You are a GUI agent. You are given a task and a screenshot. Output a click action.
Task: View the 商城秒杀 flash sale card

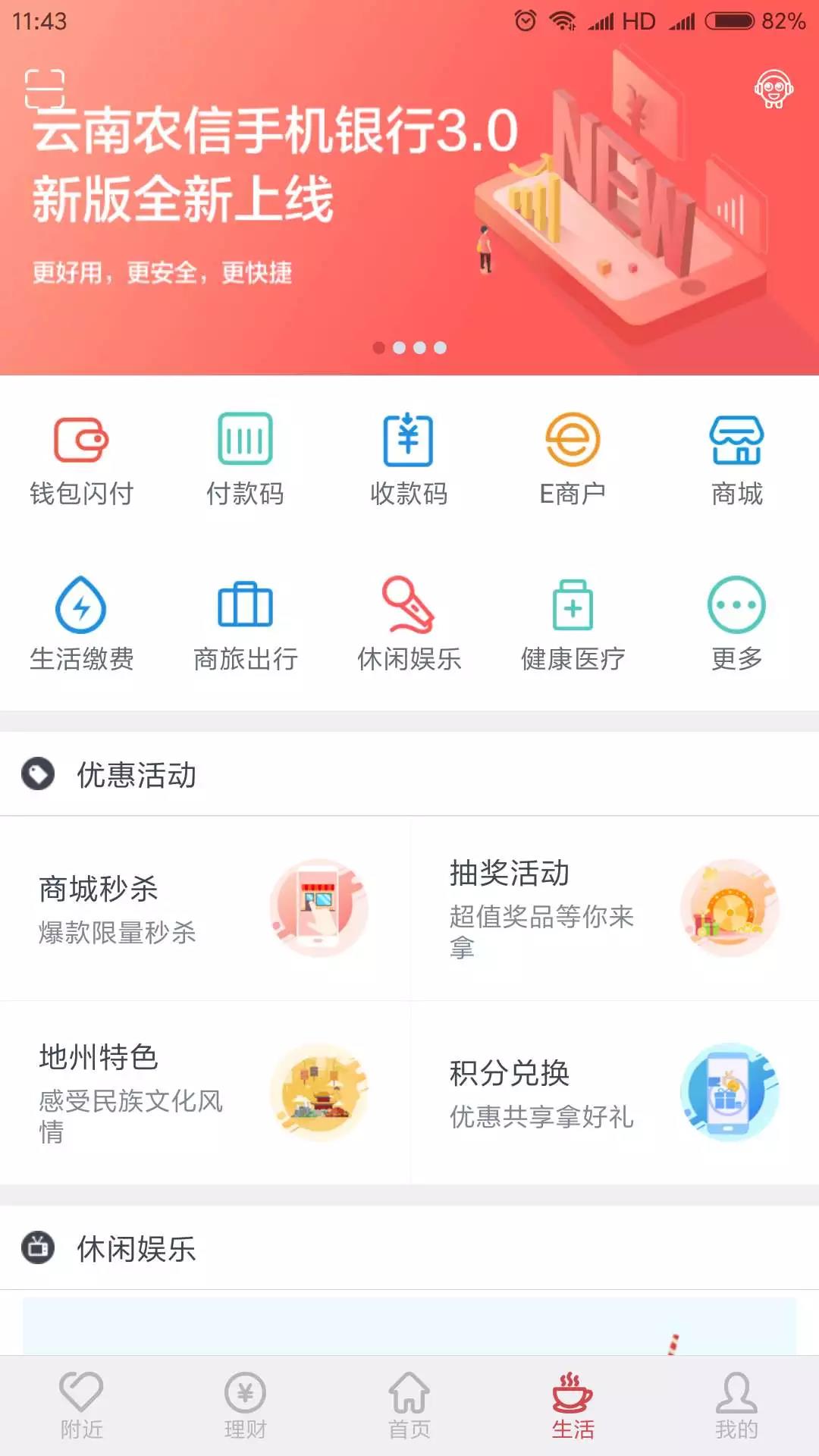point(205,908)
